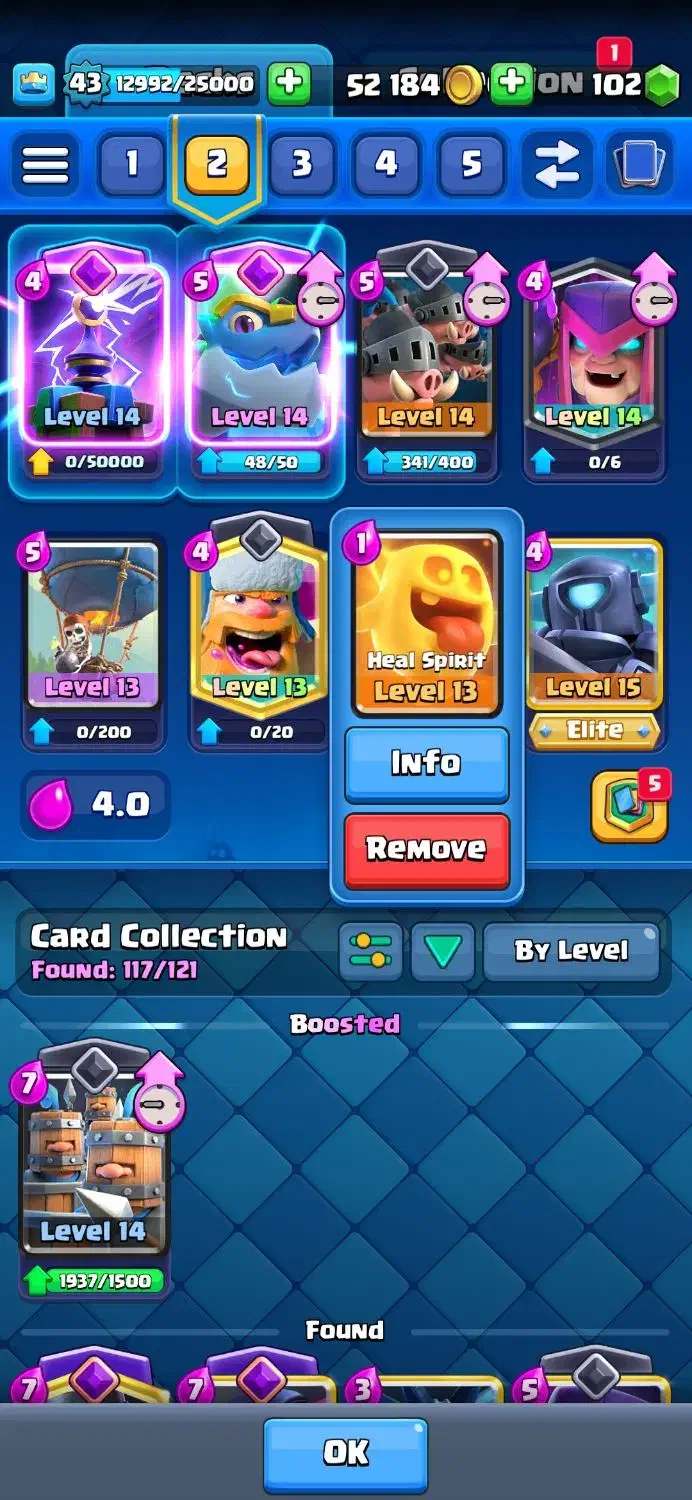Viewport: 692px width, 1500px height.
Task: Remove Heal Spirit from deck
Action: pyautogui.click(x=427, y=850)
